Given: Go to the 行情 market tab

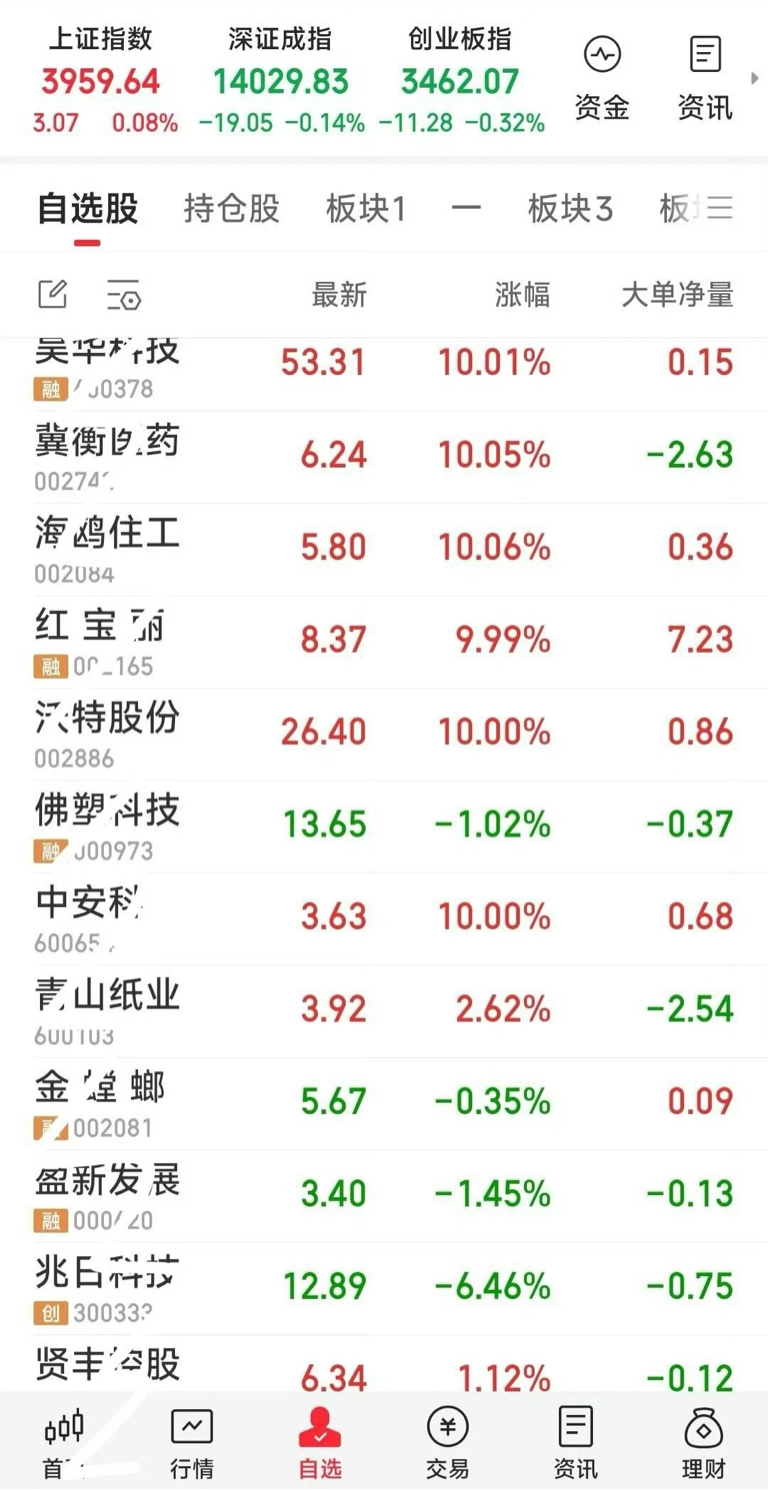Looking at the screenshot, I should pos(192,1443).
